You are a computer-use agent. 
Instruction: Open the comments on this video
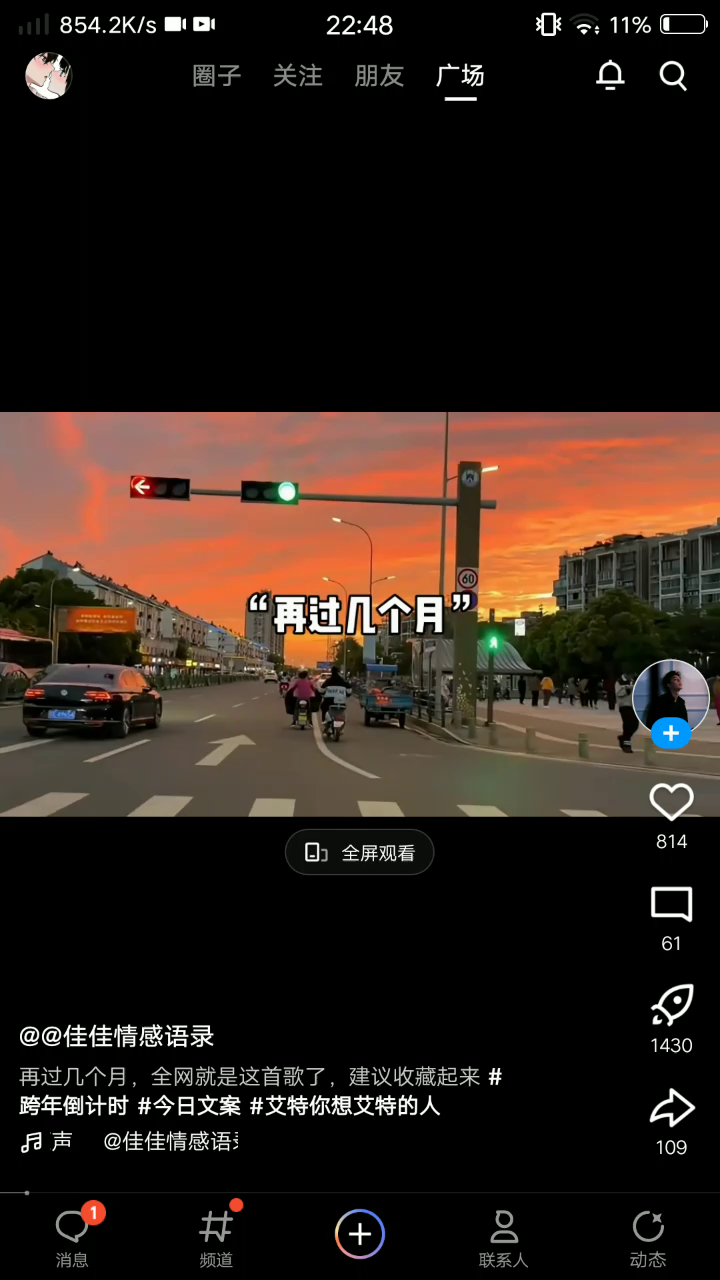pyautogui.click(x=671, y=905)
